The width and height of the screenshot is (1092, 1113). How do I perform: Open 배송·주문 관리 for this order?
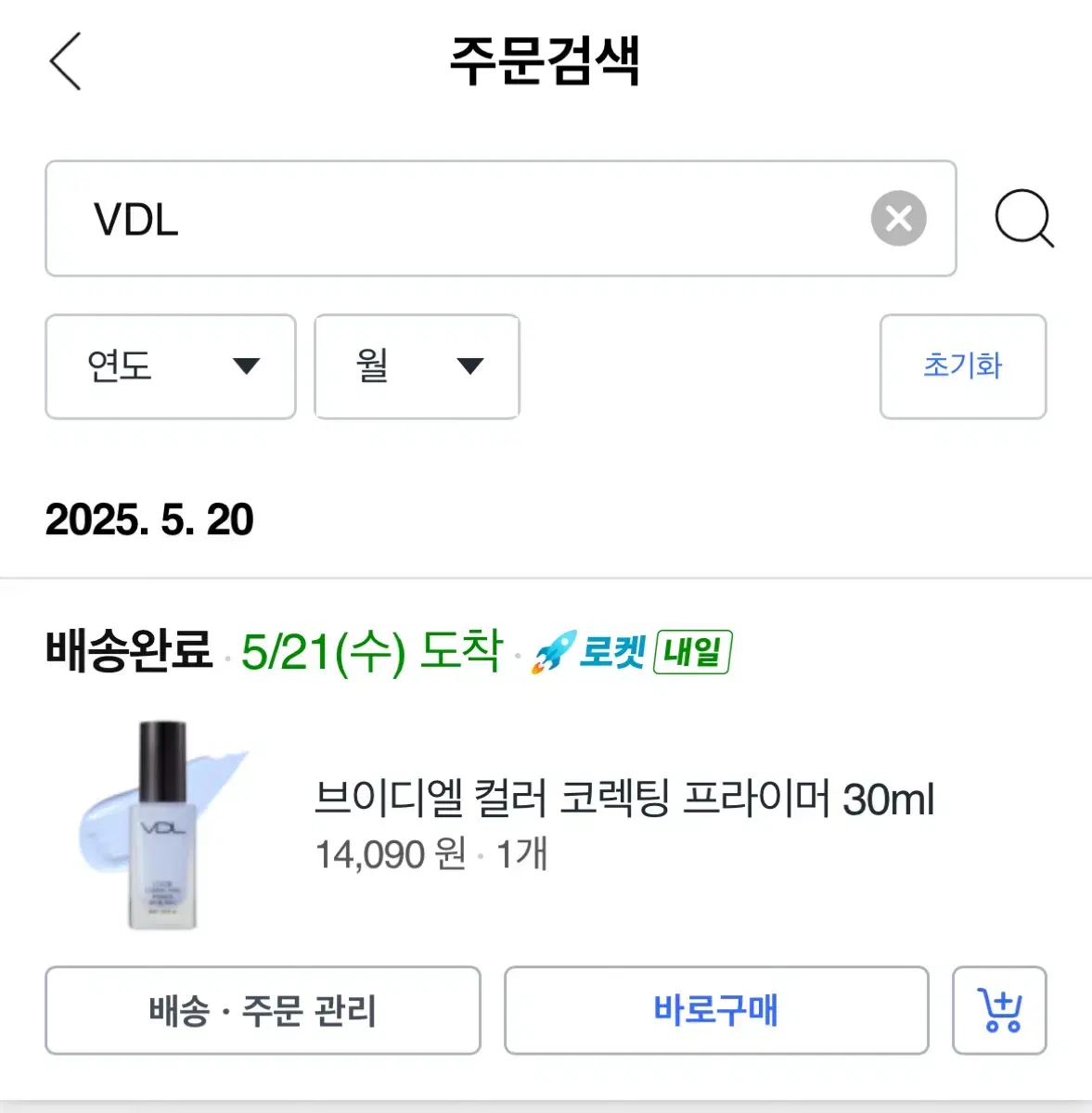pyautogui.click(x=263, y=1011)
